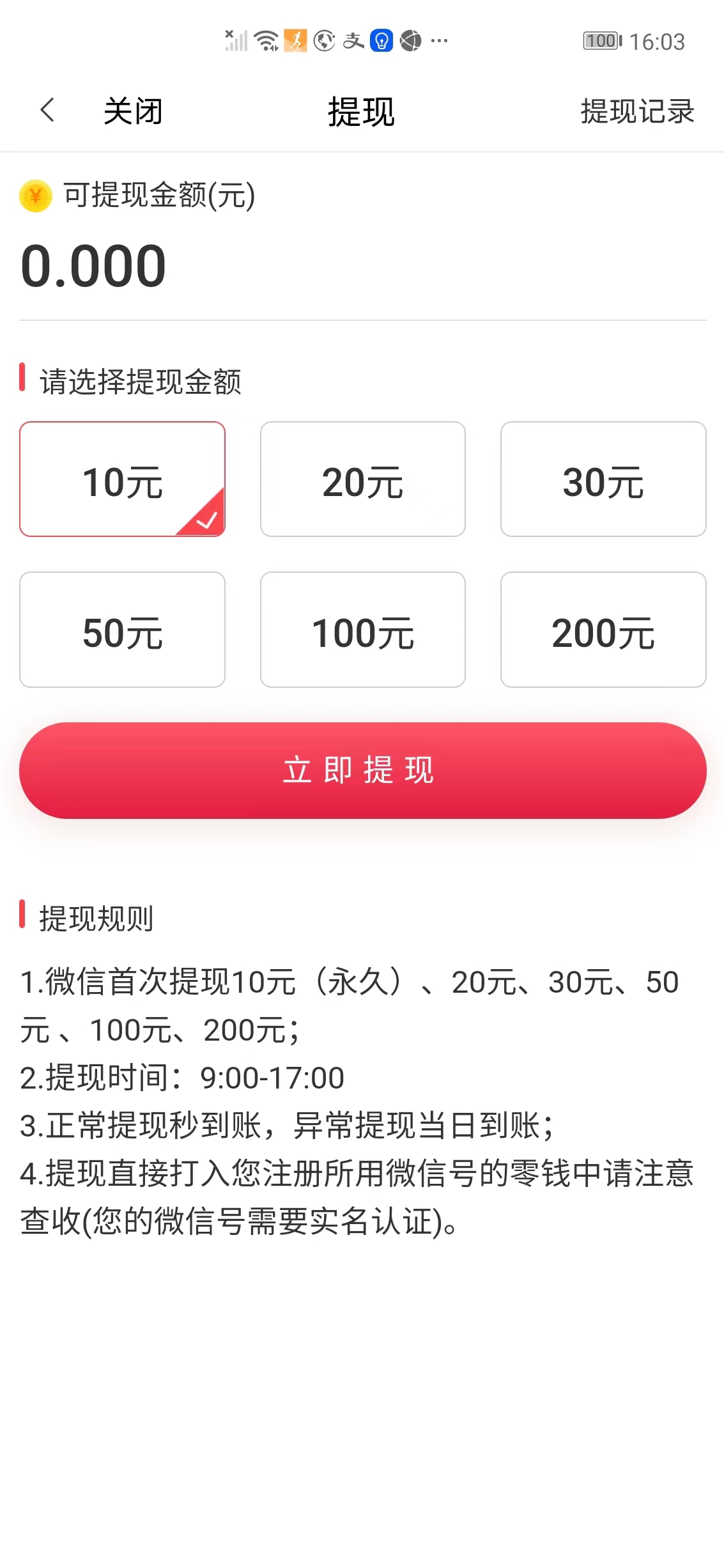Tap the 提现规则 rules heading
This screenshot has height=1568, width=724.
[x=96, y=917]
